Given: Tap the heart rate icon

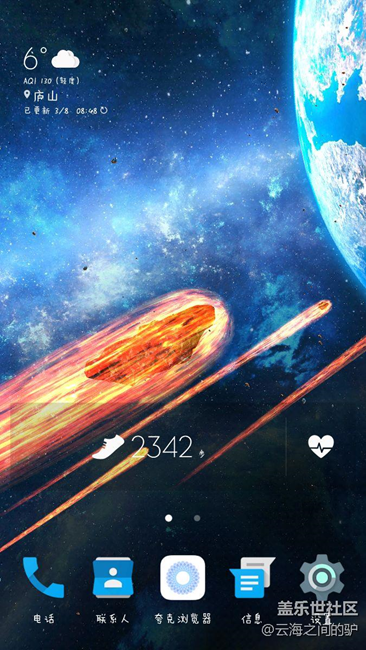Looking at the screenshot, I should [321, 446].
